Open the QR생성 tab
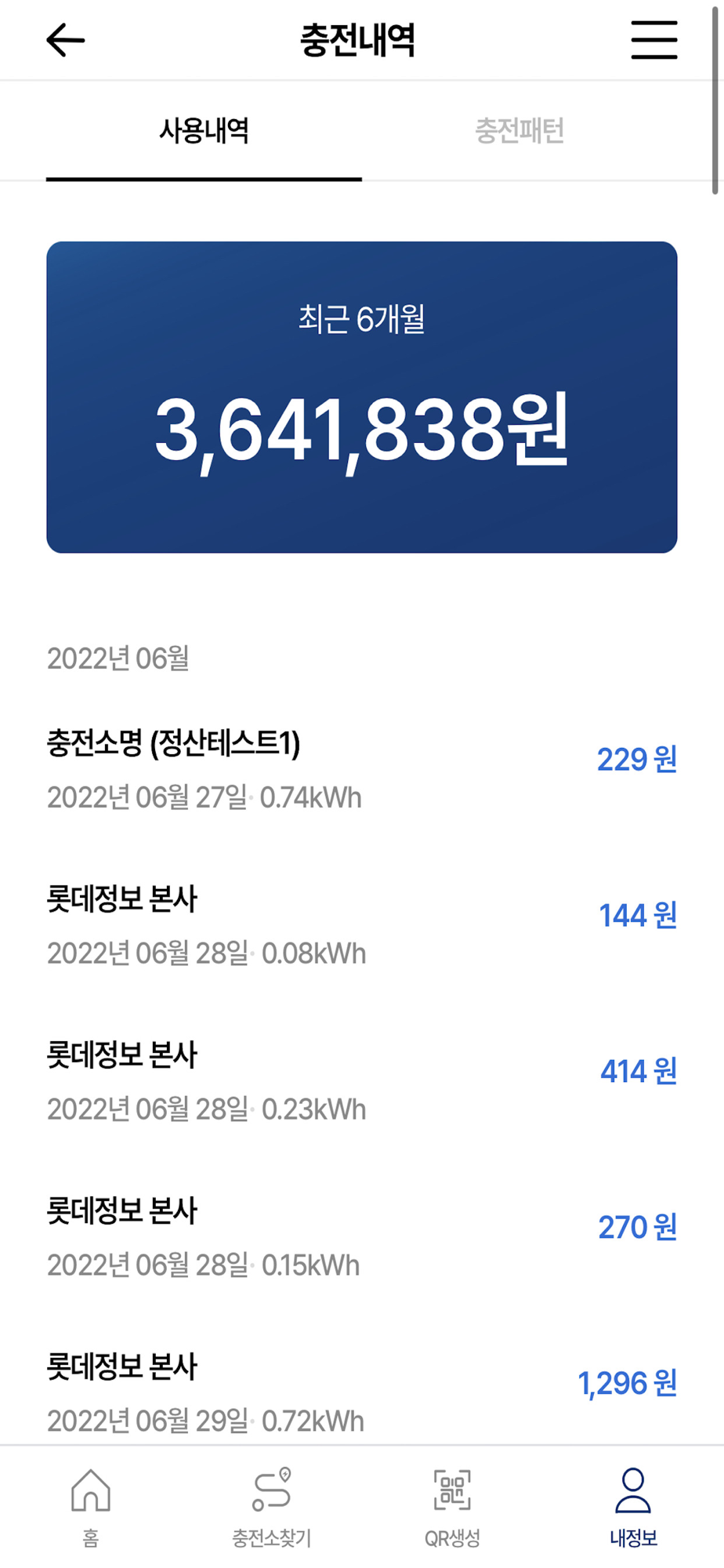The height and width of the screenshot is (1568, 724). (452, 1508)
